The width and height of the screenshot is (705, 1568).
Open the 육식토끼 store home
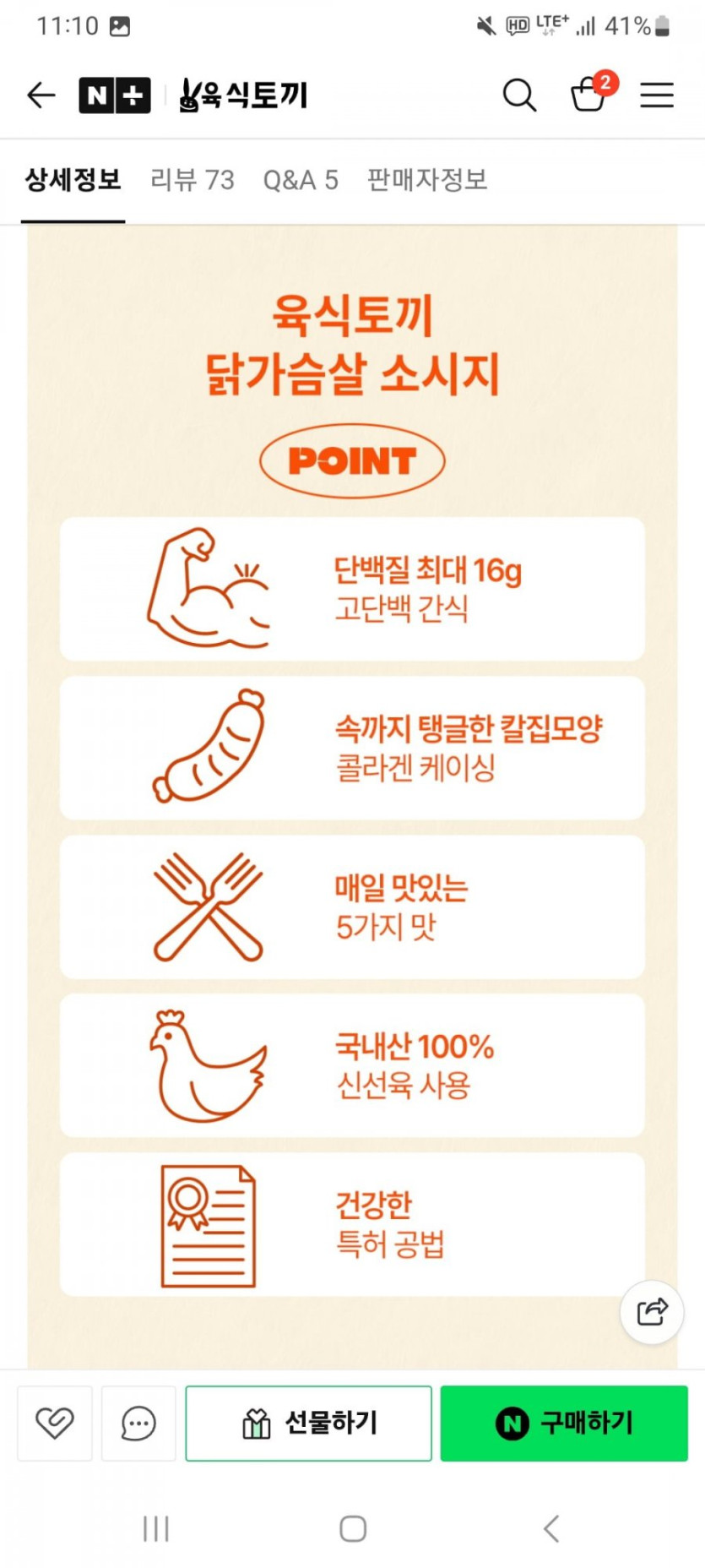point(244,95)
